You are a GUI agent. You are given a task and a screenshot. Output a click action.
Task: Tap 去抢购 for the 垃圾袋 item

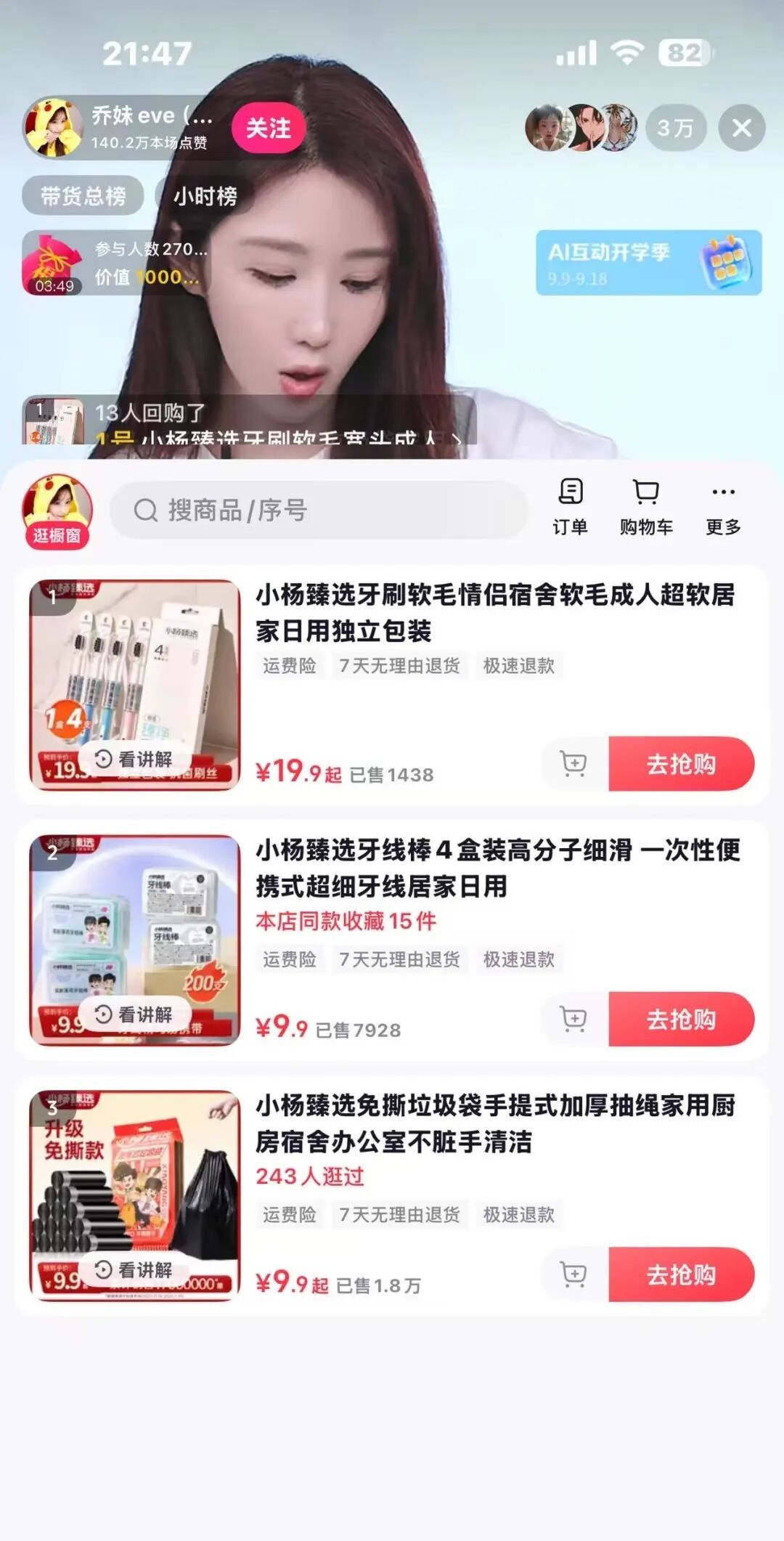point(681,1274)
